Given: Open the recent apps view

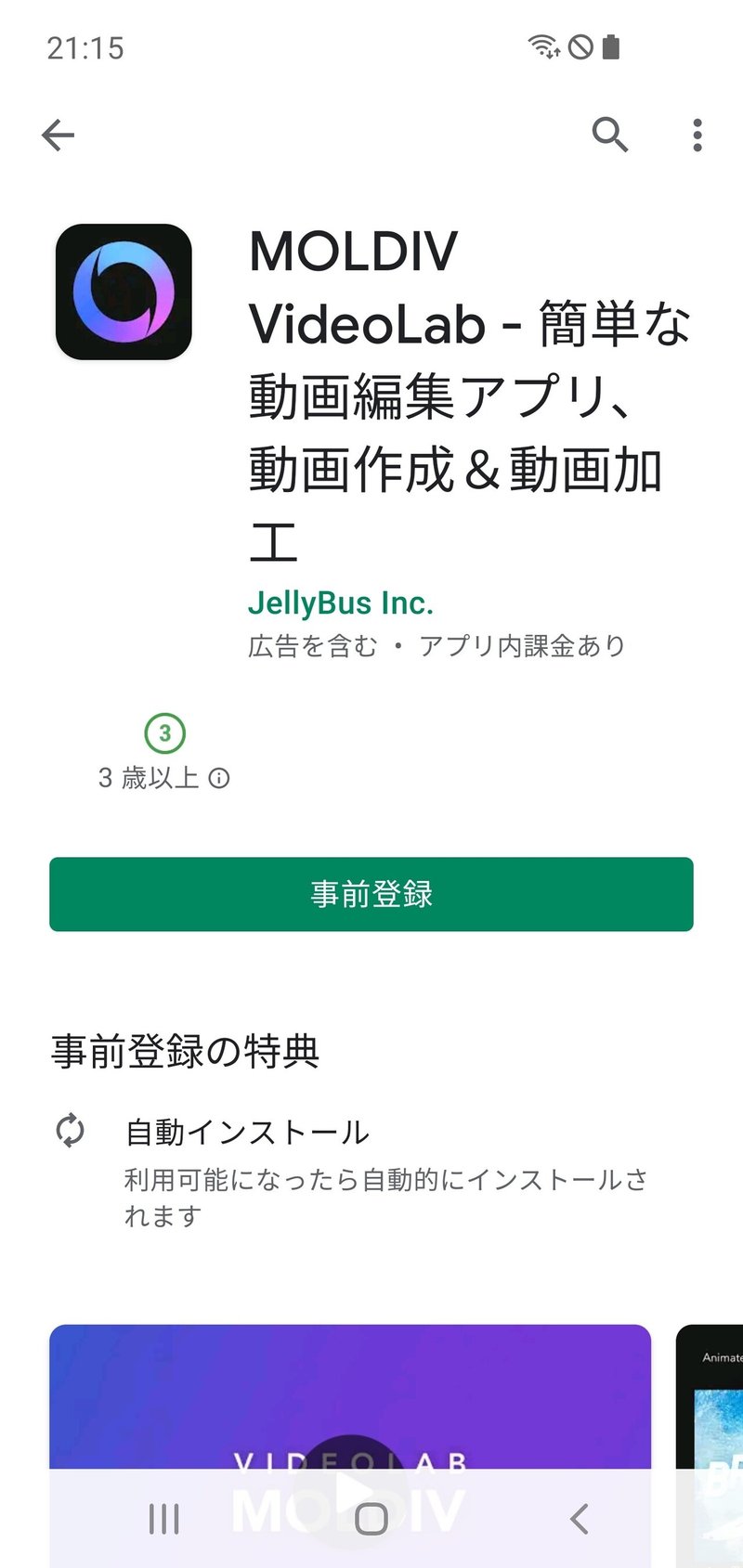Looking at the screenshot, I should click(163, 1519).
